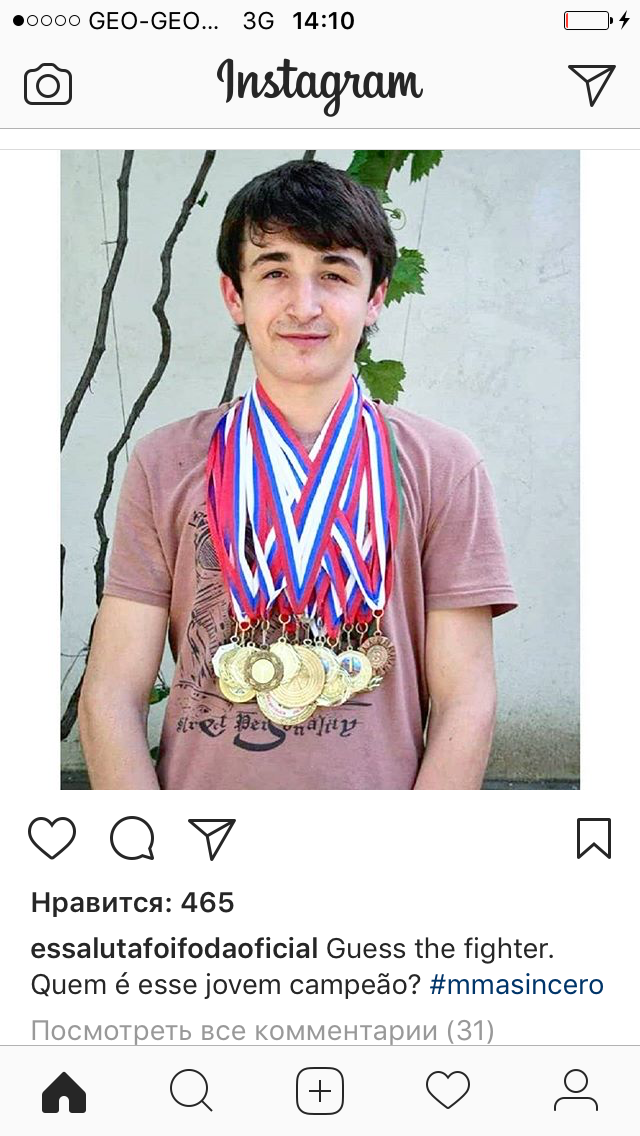Open direct messages inbox
The image size is (640, 1136).
click(x=591, y=84)
